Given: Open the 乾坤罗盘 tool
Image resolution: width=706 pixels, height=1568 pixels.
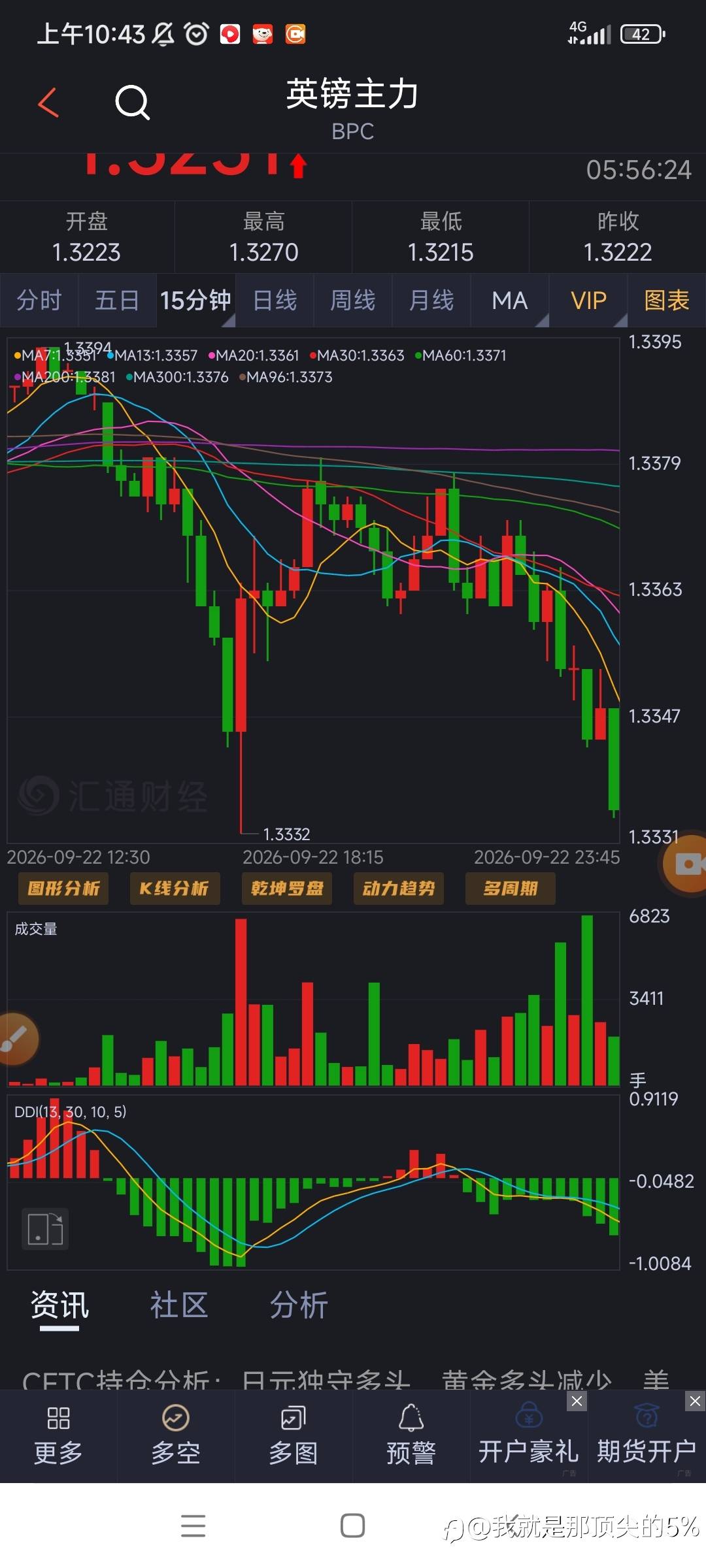Looking at the screenshot, I should (287, 889).
